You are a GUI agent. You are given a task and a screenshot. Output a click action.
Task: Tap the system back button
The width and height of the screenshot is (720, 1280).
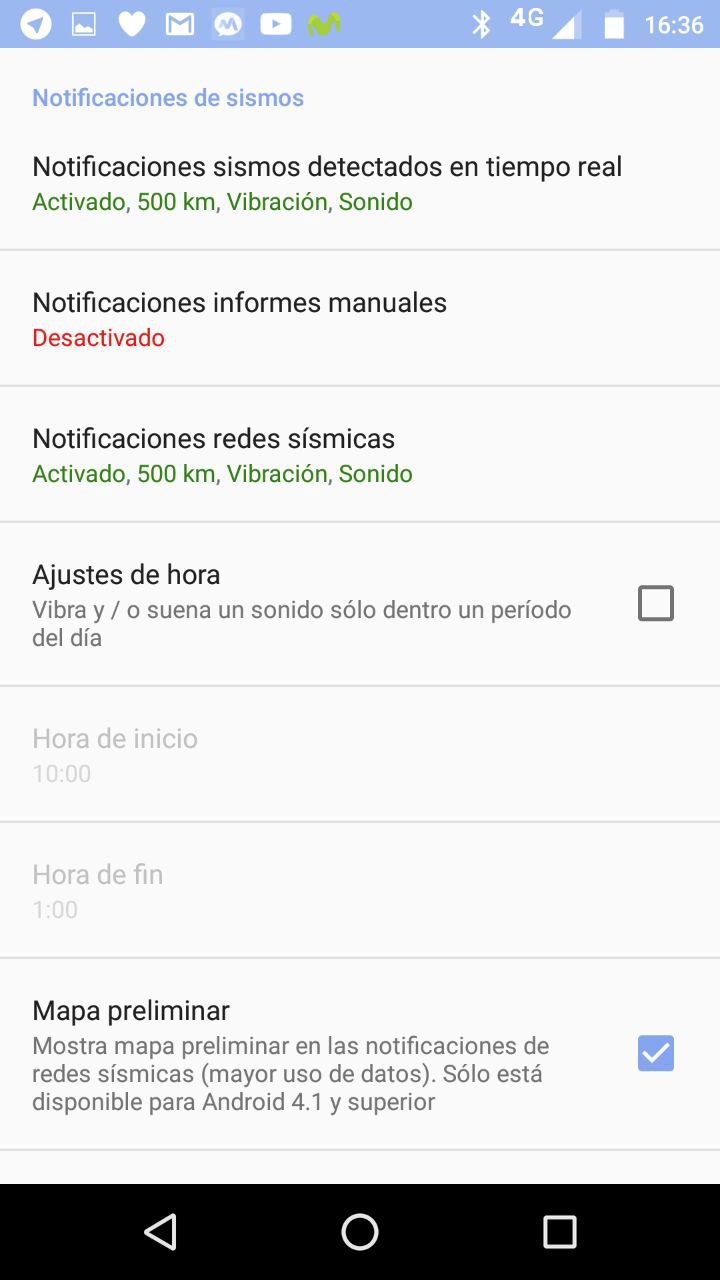tap(160, 1232)
